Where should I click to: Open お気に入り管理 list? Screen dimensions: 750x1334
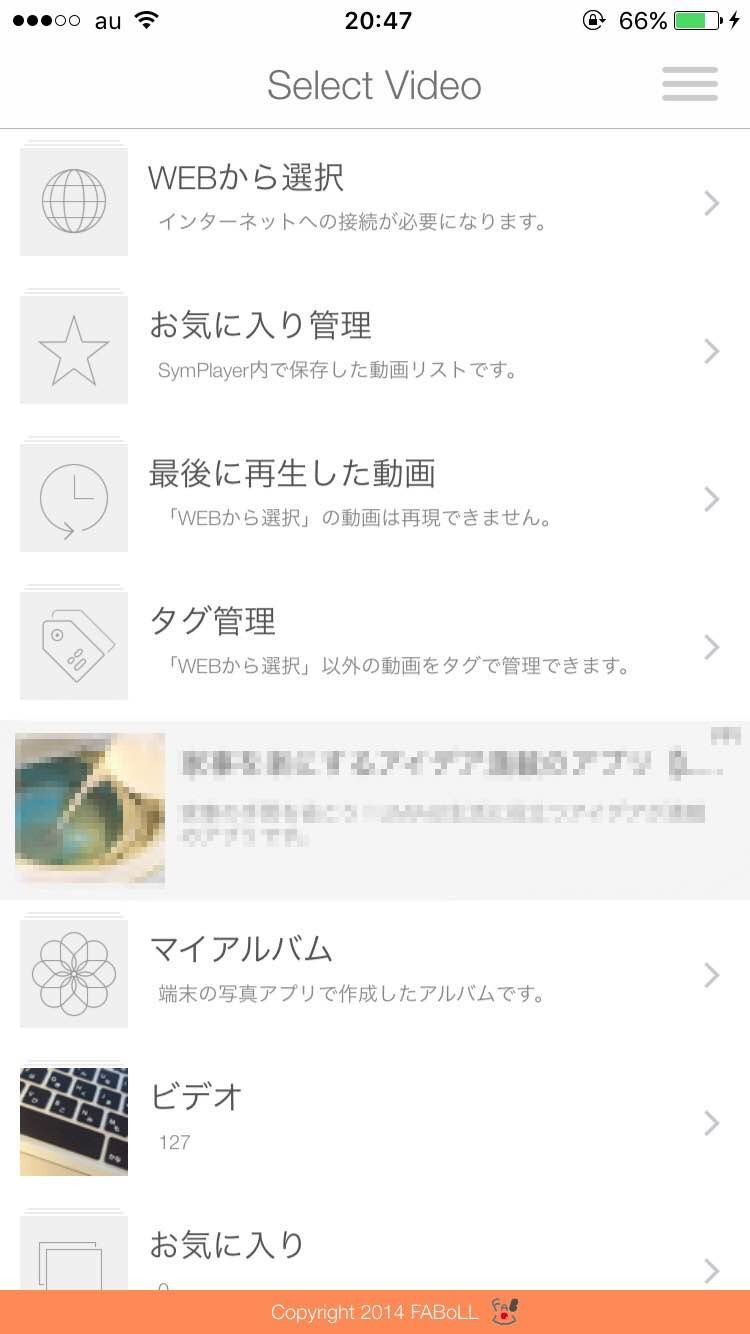point(375,349)
